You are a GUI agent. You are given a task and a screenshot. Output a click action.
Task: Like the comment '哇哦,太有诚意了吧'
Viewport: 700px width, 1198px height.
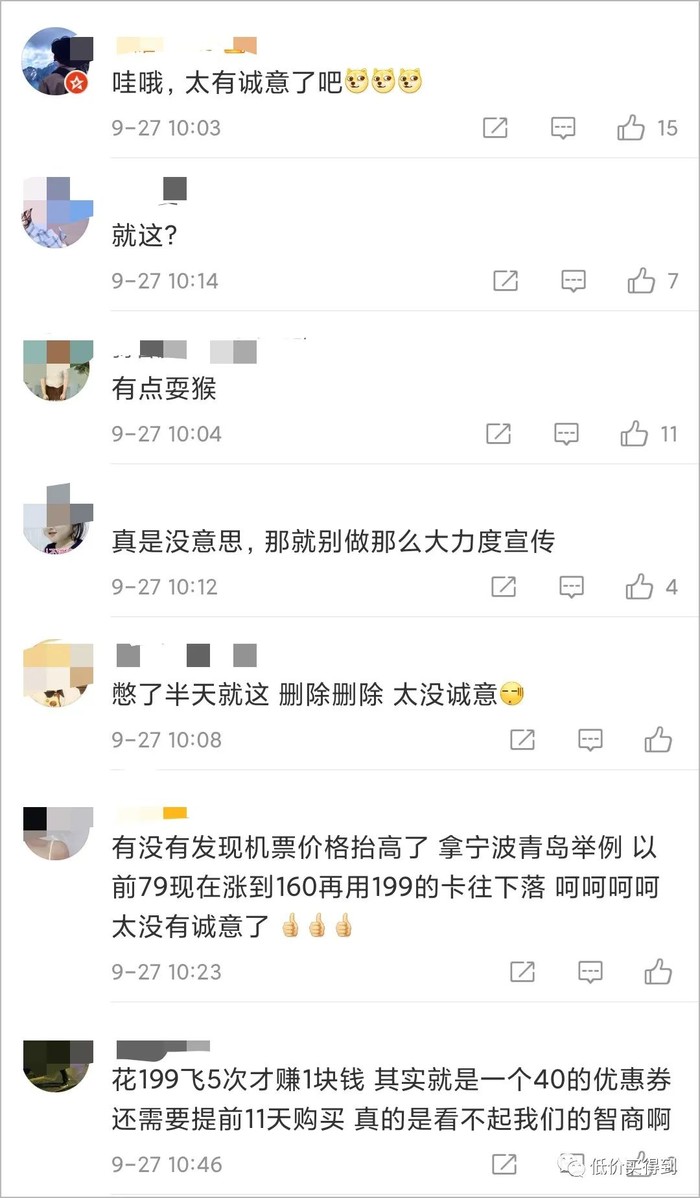pos(631,128)
